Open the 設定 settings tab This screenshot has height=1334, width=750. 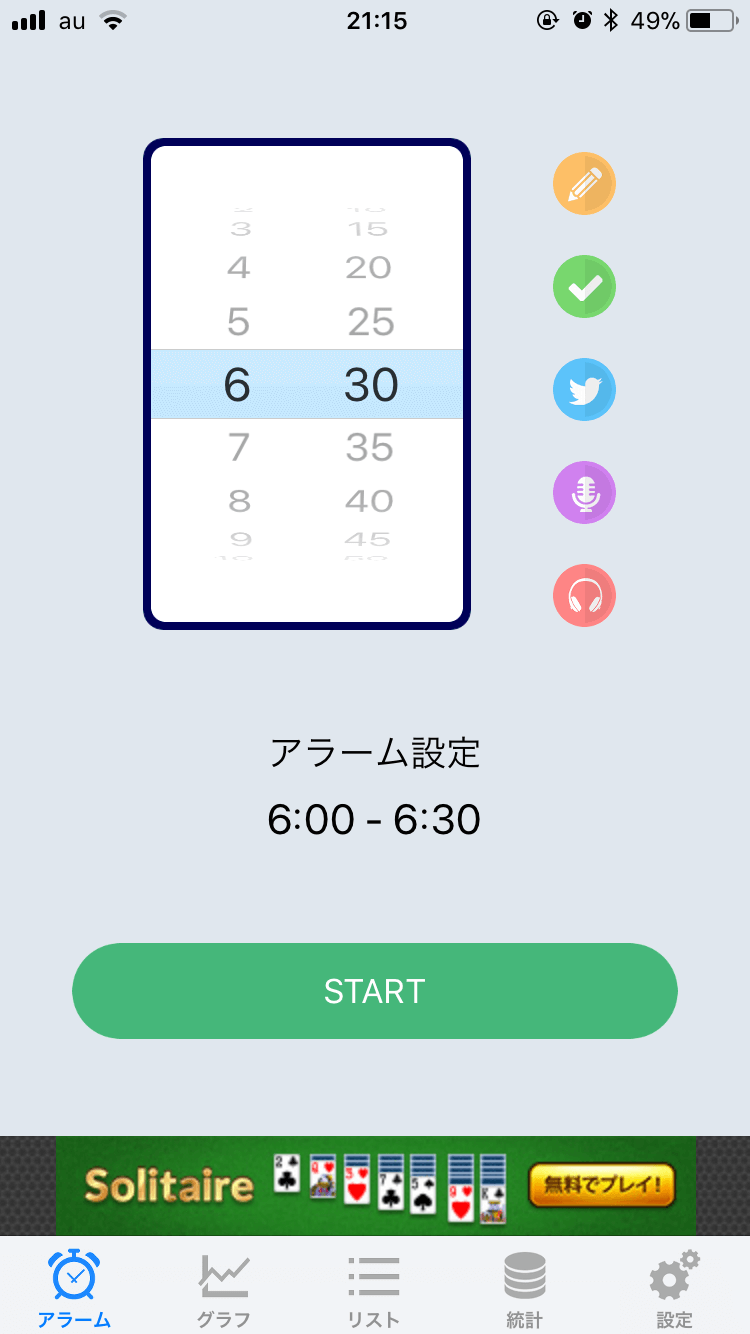coord(674,1288)
